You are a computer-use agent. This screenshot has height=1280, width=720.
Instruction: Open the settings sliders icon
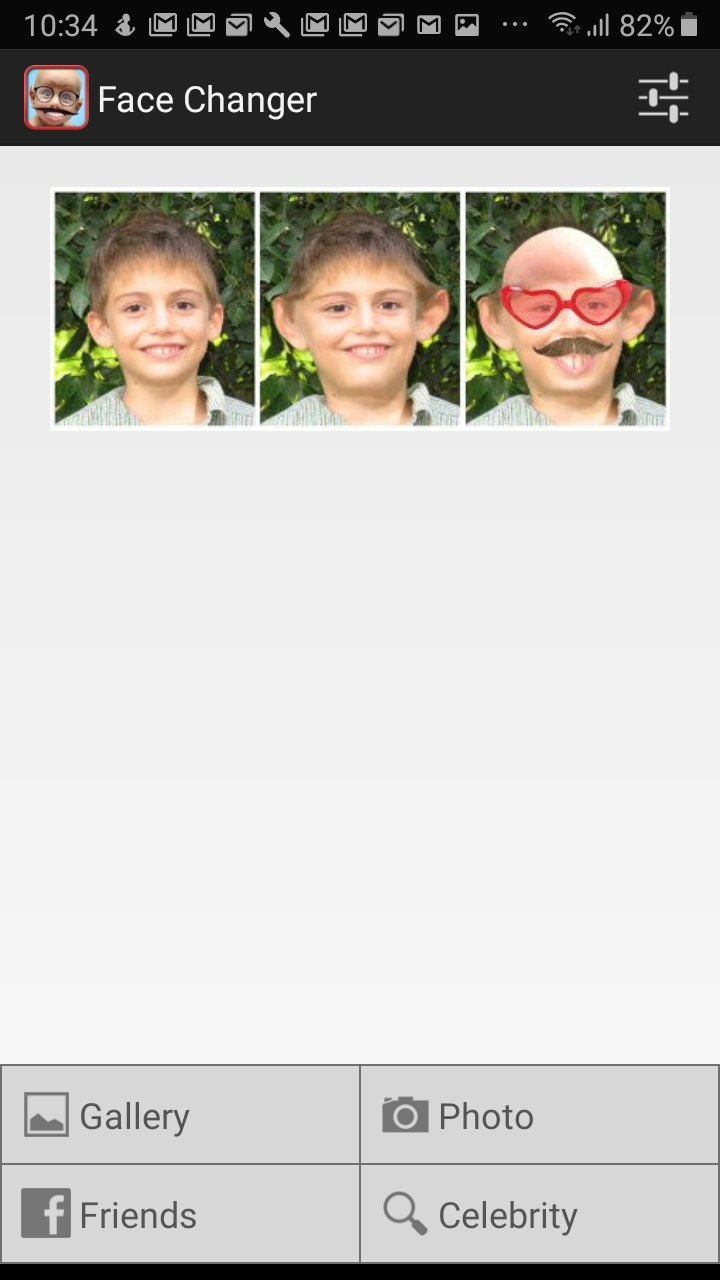click(663, 98)
